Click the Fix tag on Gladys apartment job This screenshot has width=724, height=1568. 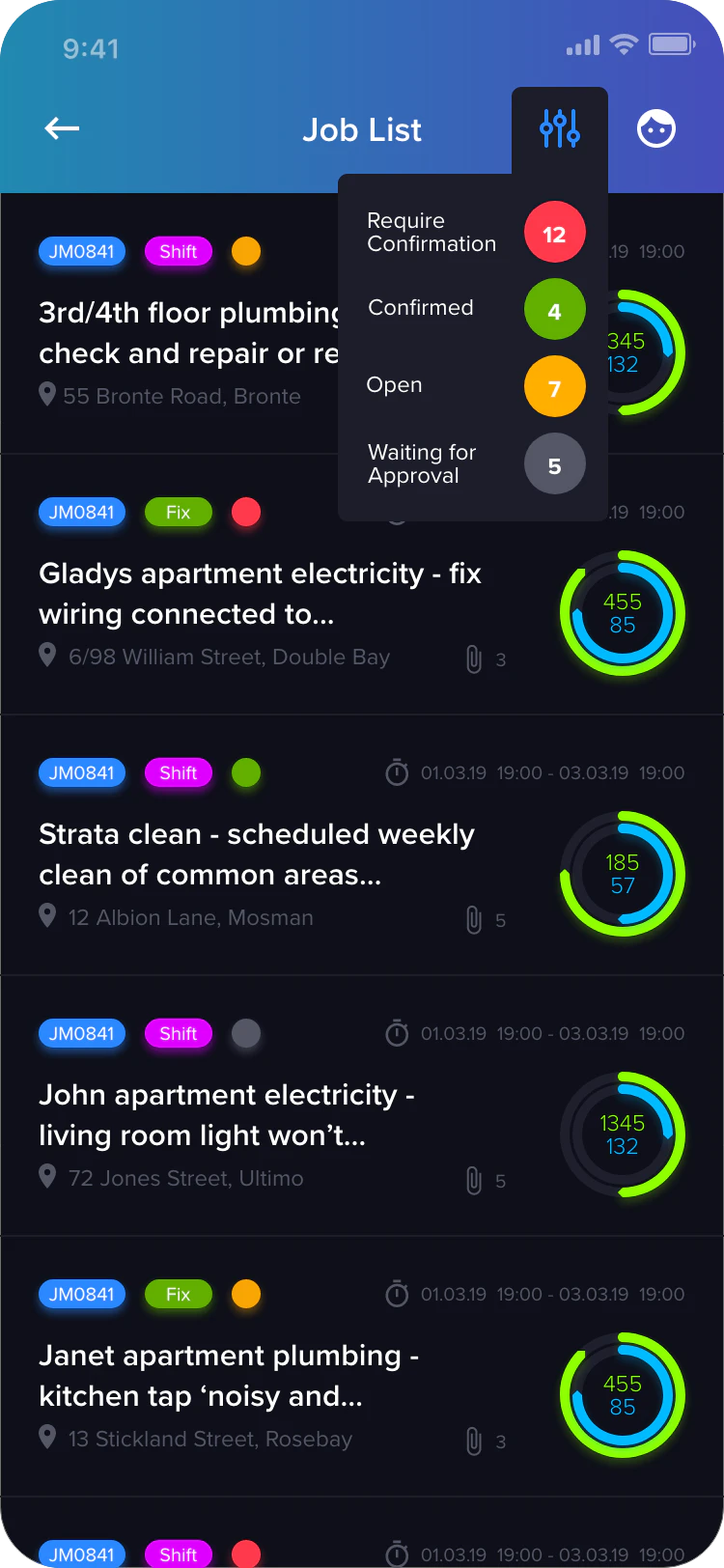pos(179,512)
